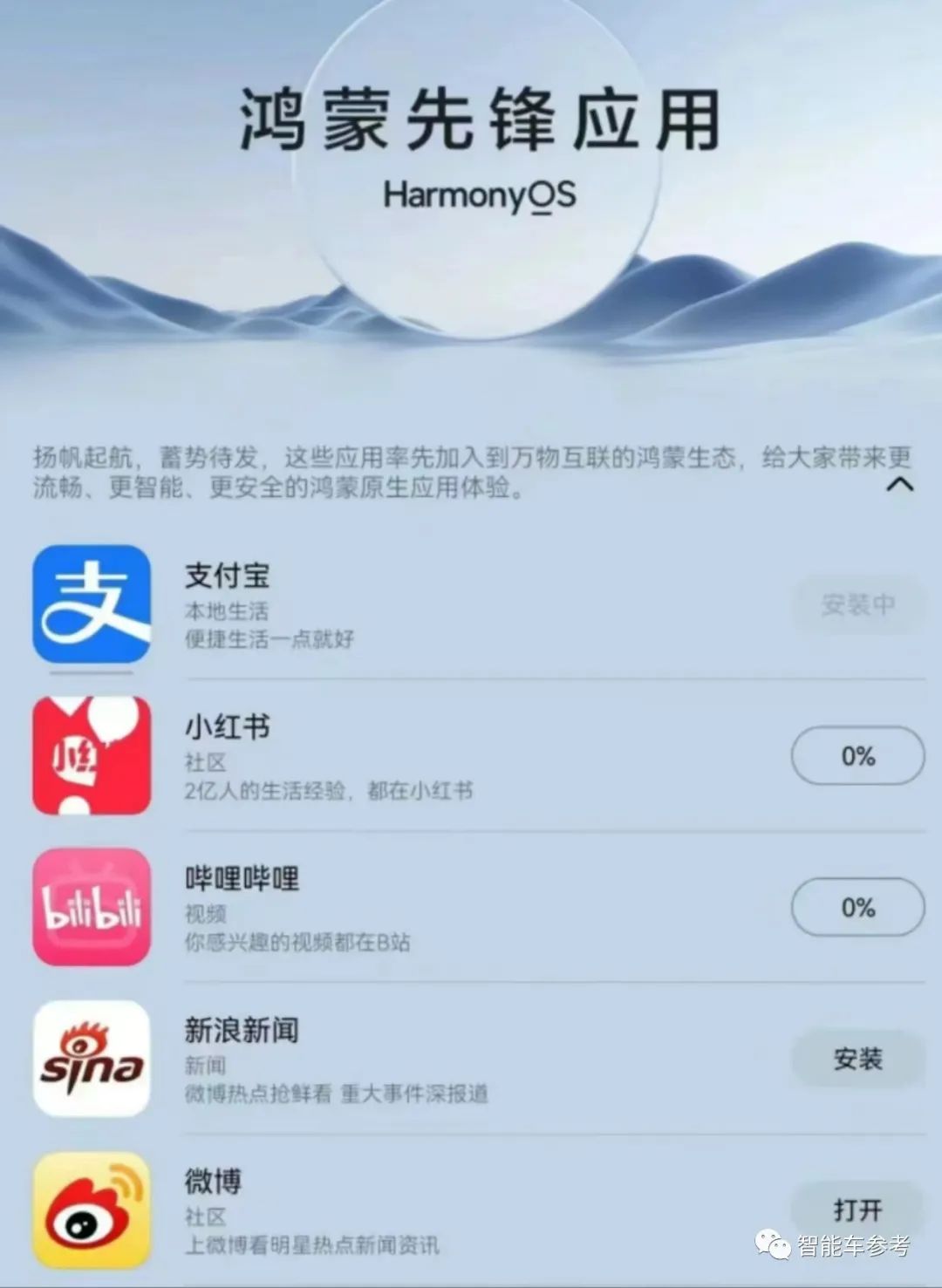
Task: Tap the 0% progress button for 哔哩哔哩
Action: click(x=857, y=908)
